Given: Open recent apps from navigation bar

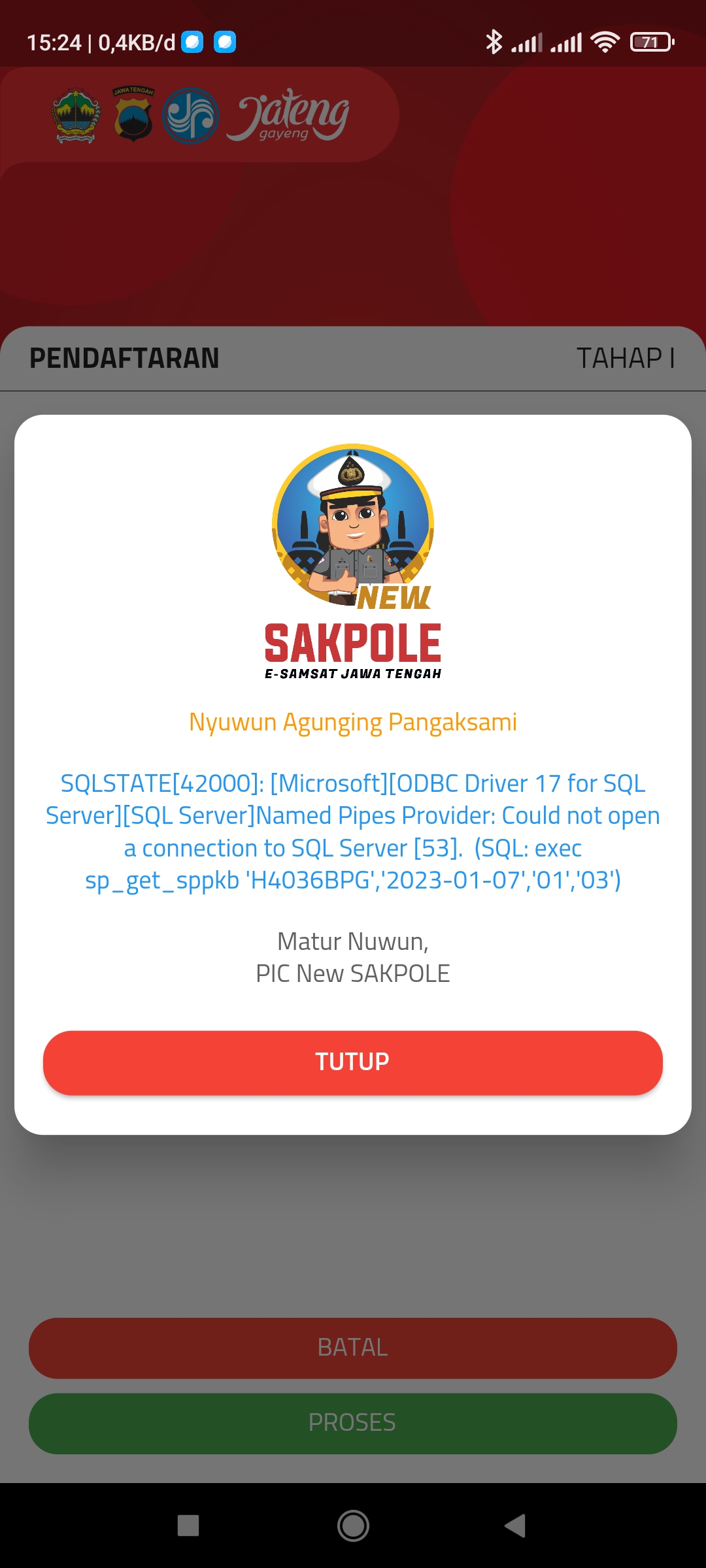Looking at the screenshot, I should coord(188,1526).
